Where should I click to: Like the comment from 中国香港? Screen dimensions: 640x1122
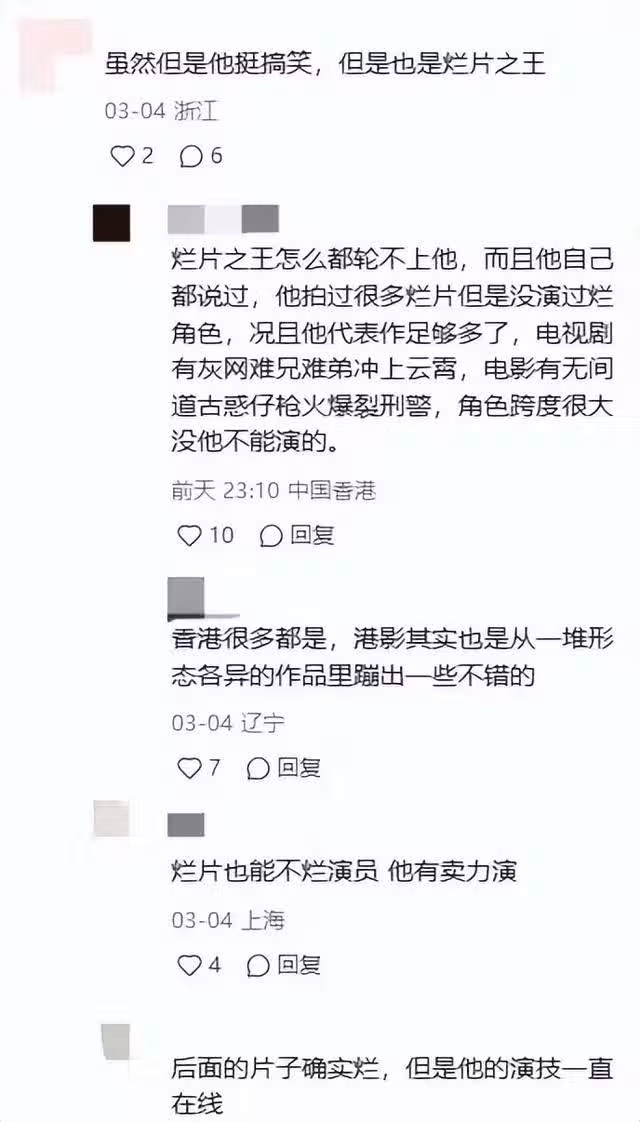click(x=190, y=535)
